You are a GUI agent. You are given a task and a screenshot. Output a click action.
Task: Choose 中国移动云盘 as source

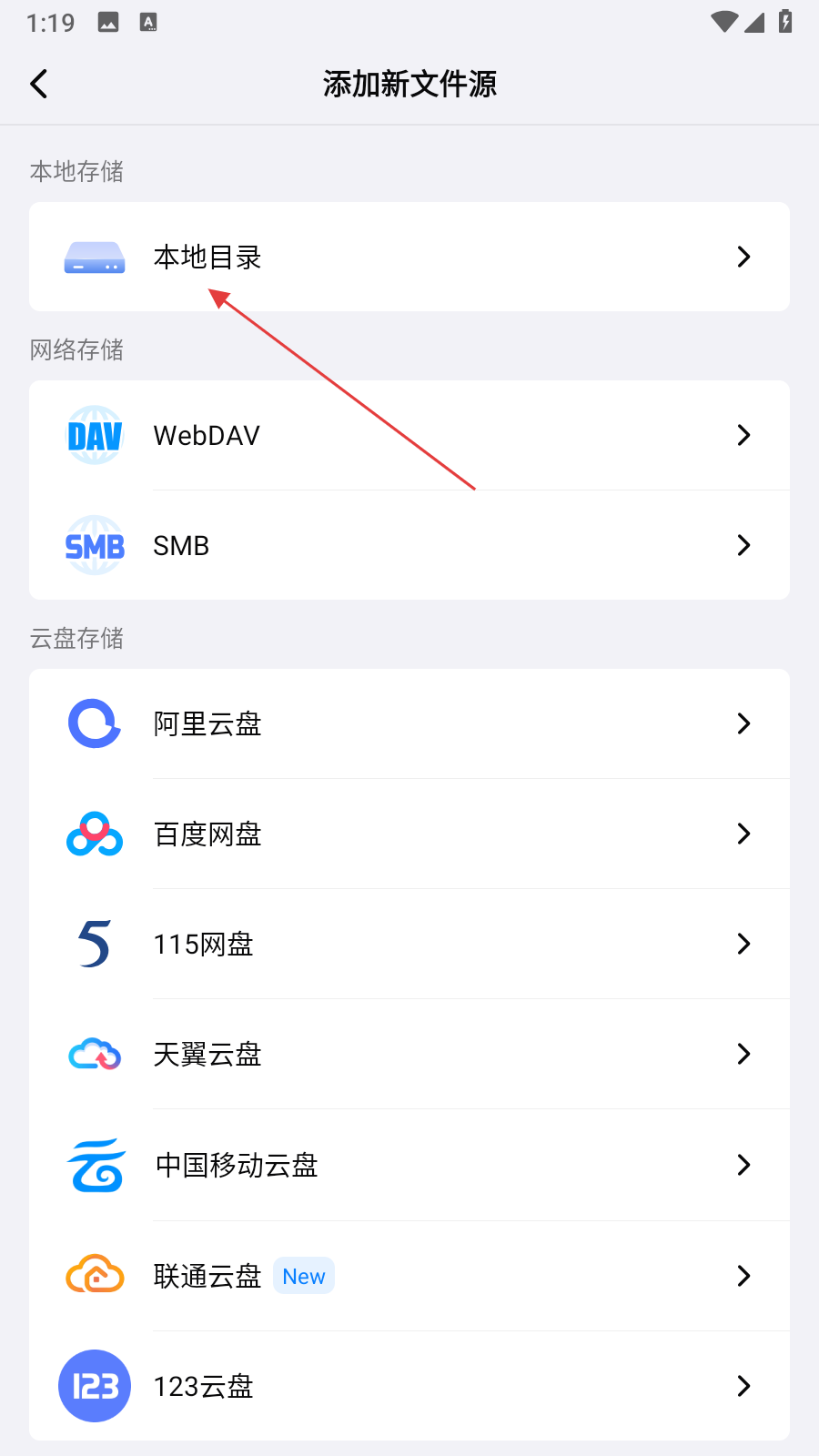point(409,1165)
